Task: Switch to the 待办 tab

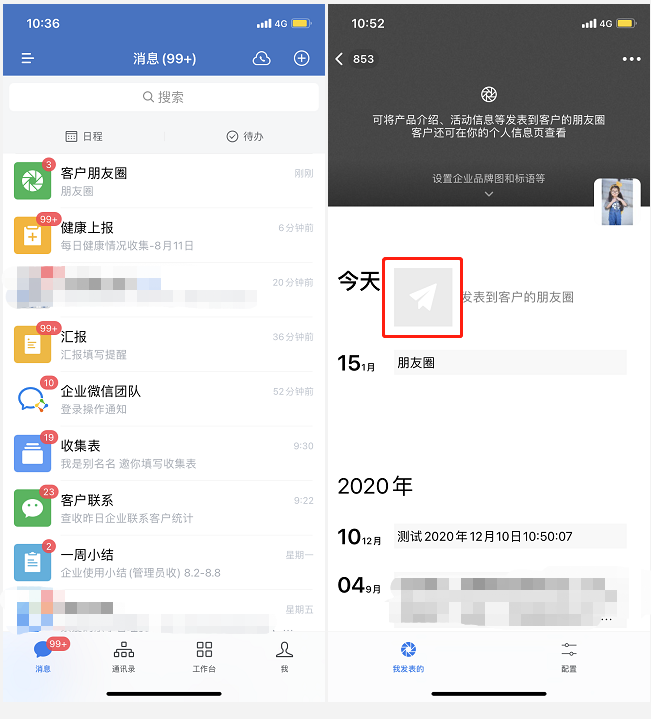Action: 245,136
